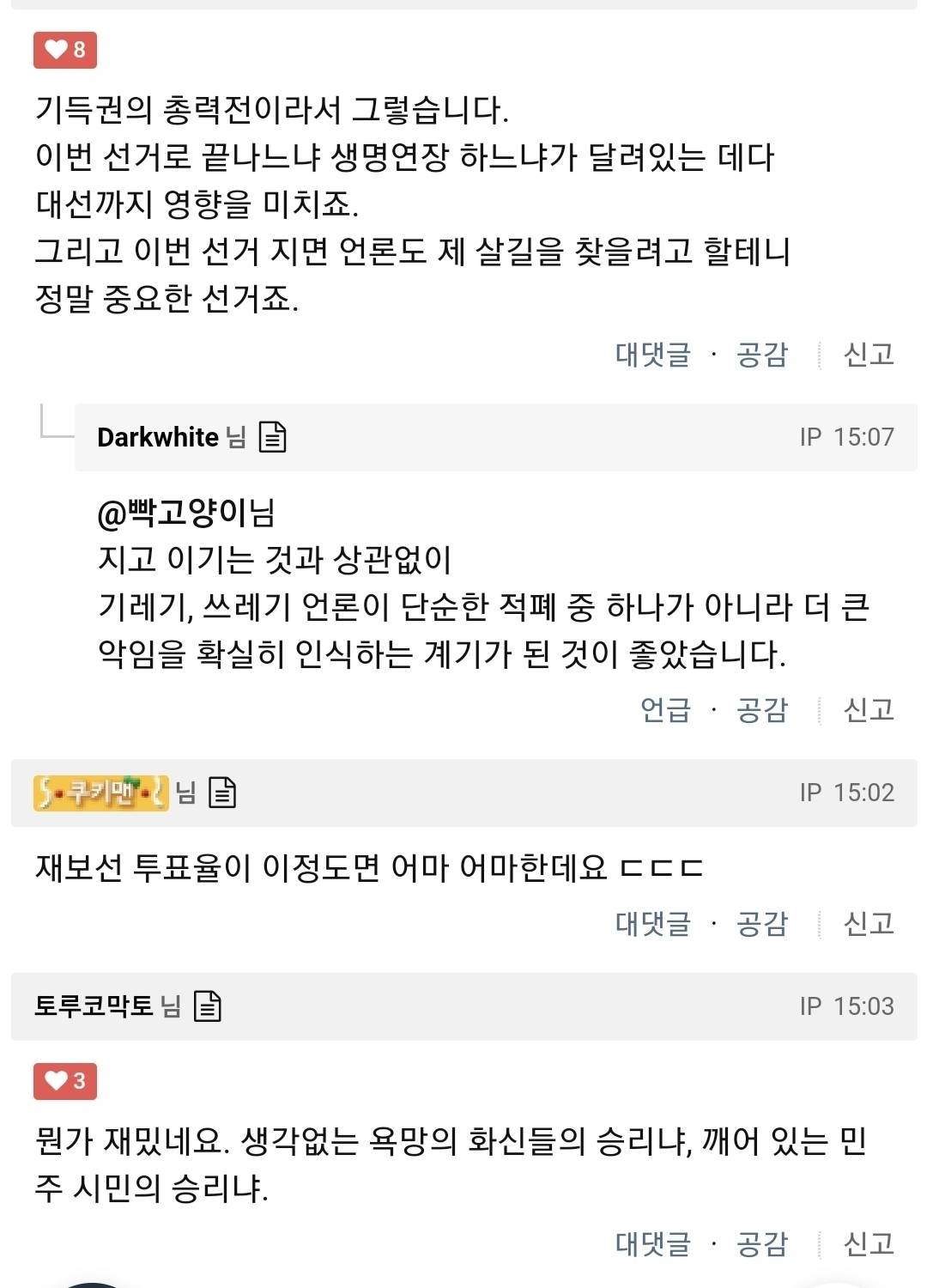927x1288 pixels.
Task: Tap 신고 on Darkwhite's reply
Action: 869,709
